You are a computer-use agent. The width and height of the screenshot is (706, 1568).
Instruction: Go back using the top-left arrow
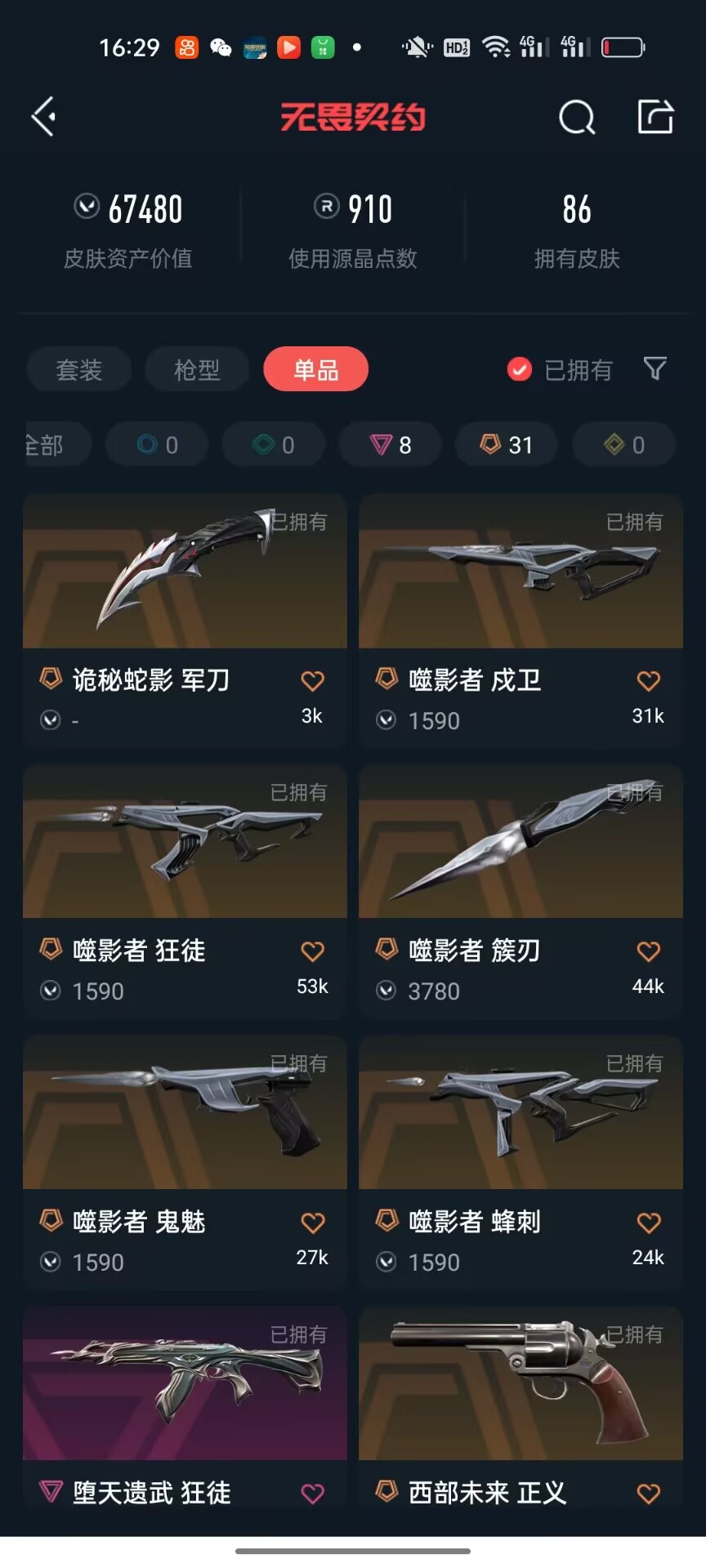(43, 117)
